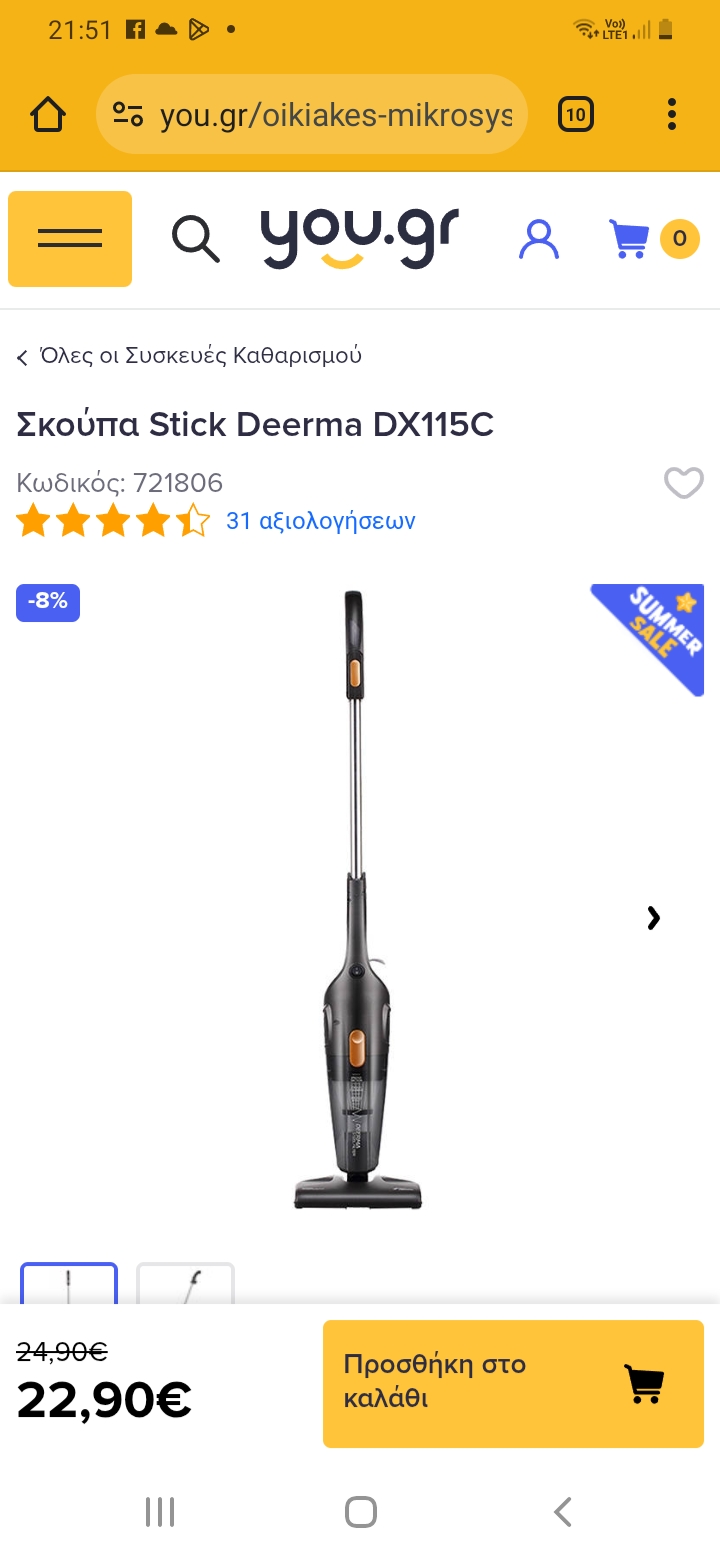Screen dimensions: 720x1560
Task: Open the browser tab switcher
Action: 575,115
